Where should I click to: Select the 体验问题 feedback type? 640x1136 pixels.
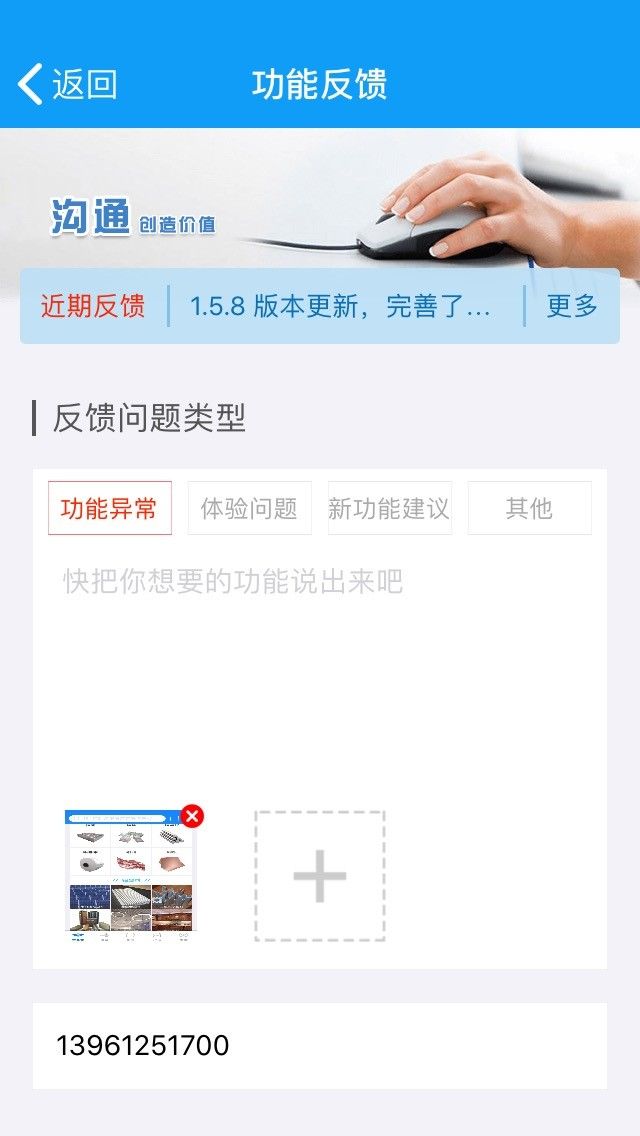click(249, 508)
